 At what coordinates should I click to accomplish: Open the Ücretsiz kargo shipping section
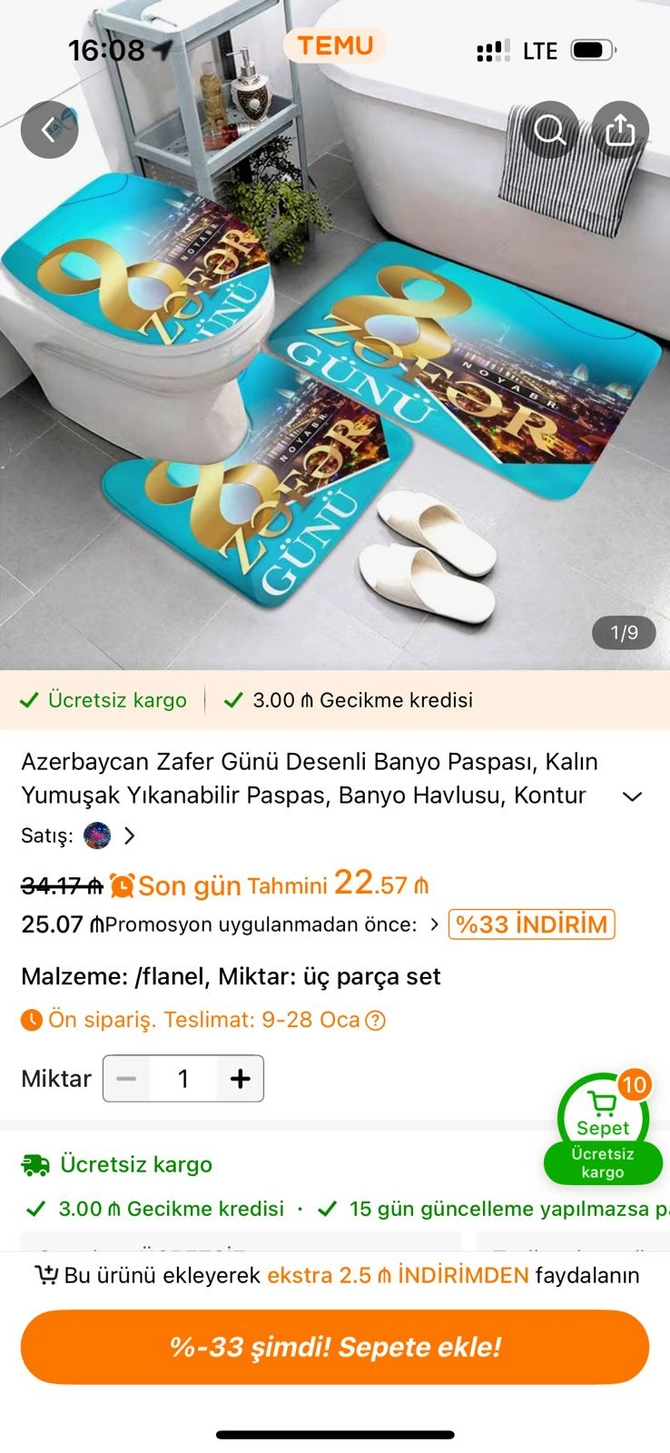(x=136, y=1165)
